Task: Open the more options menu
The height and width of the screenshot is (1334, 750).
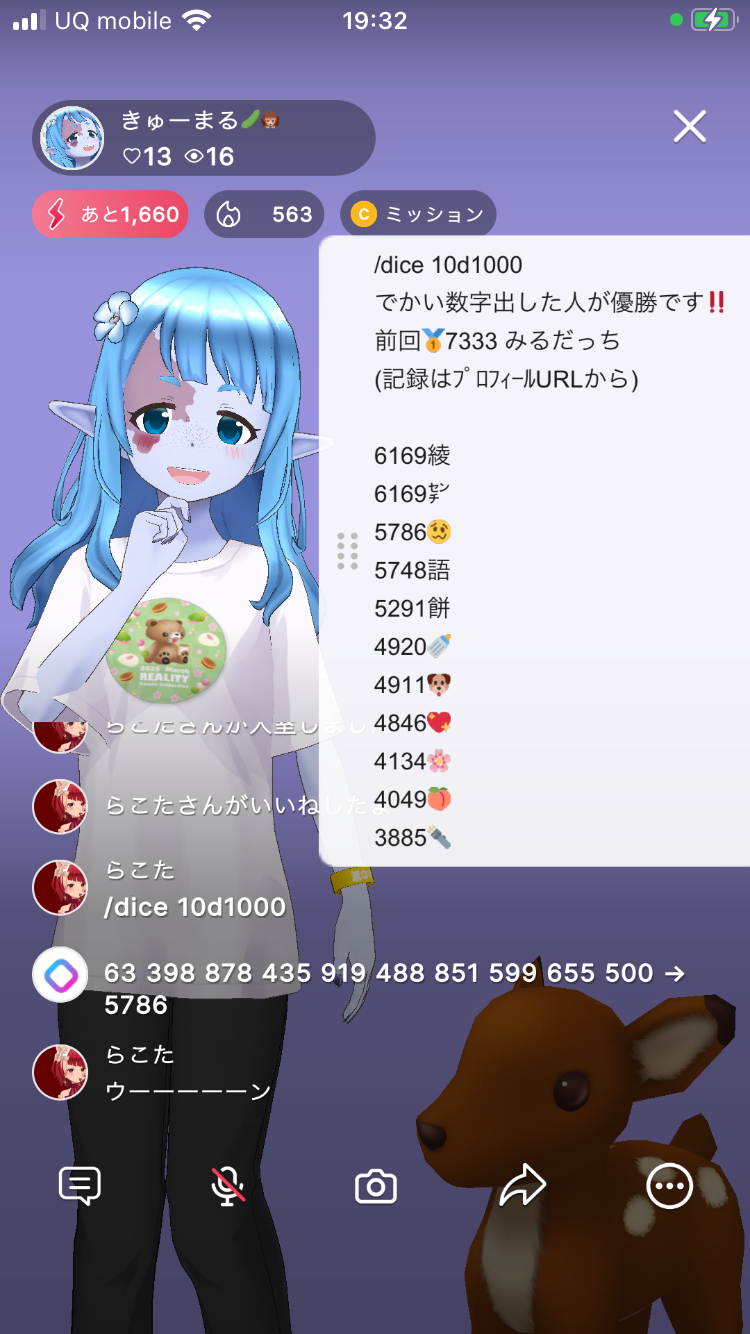Action: 669,1186
